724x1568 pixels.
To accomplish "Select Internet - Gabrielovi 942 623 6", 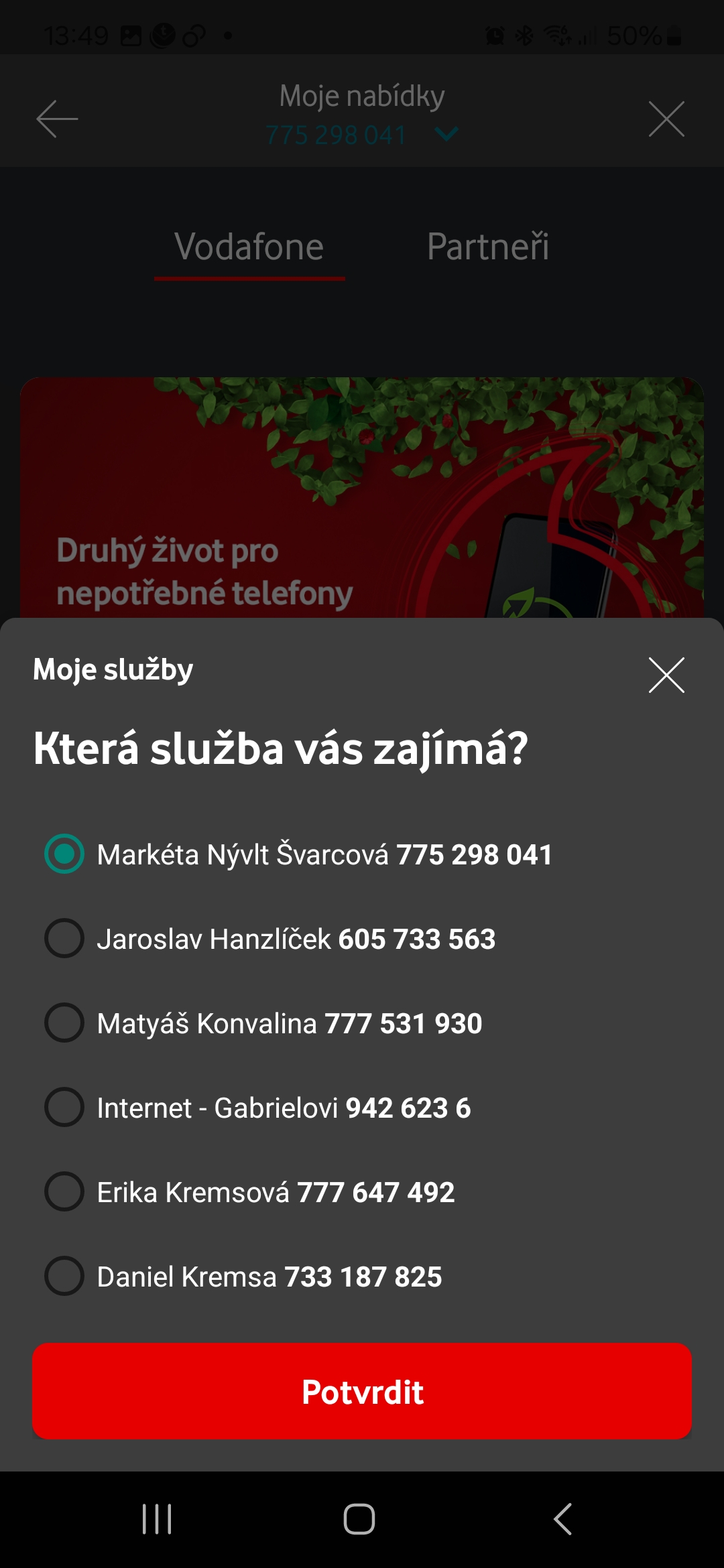I will [64, 1108].
